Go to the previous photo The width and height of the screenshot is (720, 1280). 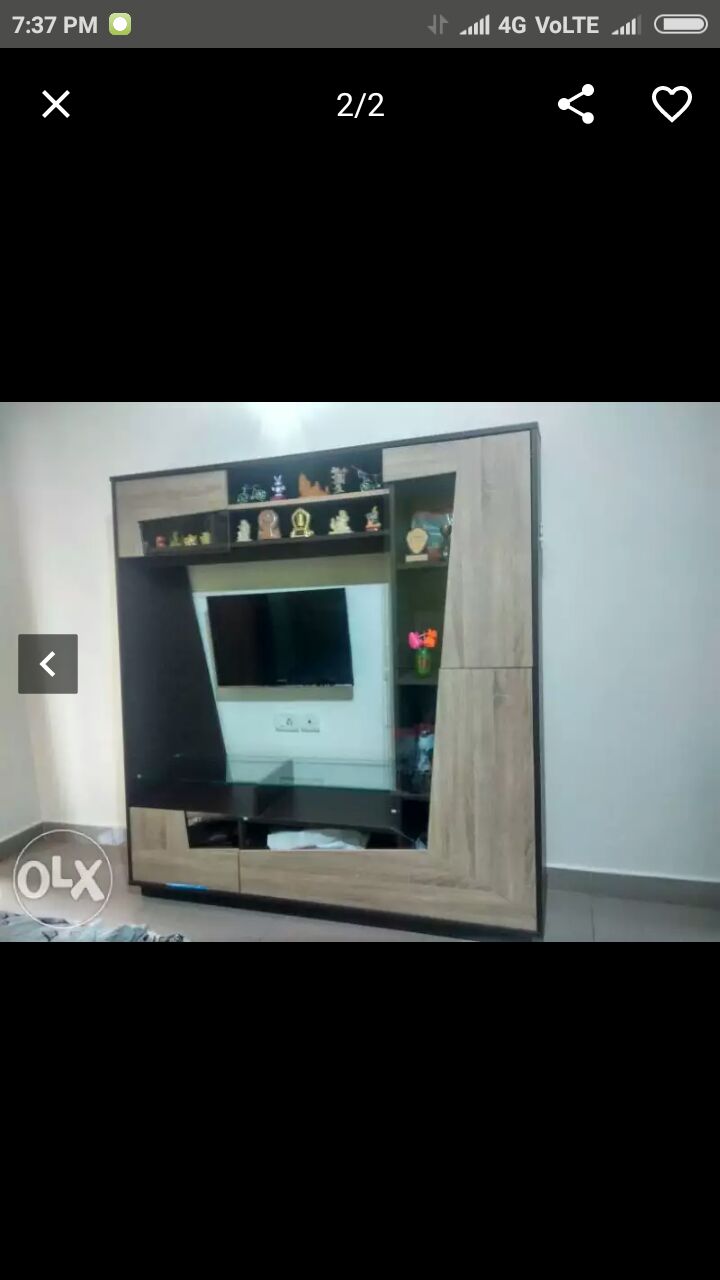tap(48, 664)
